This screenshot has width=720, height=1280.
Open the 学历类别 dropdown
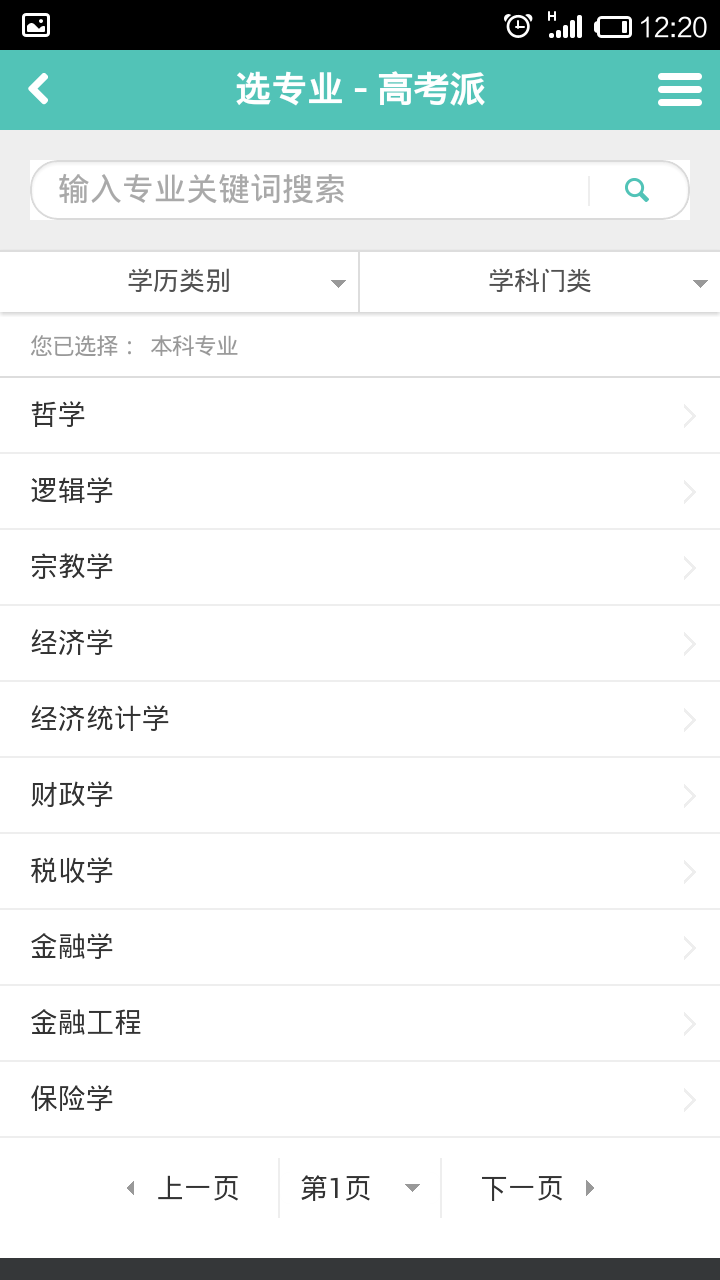180,282
